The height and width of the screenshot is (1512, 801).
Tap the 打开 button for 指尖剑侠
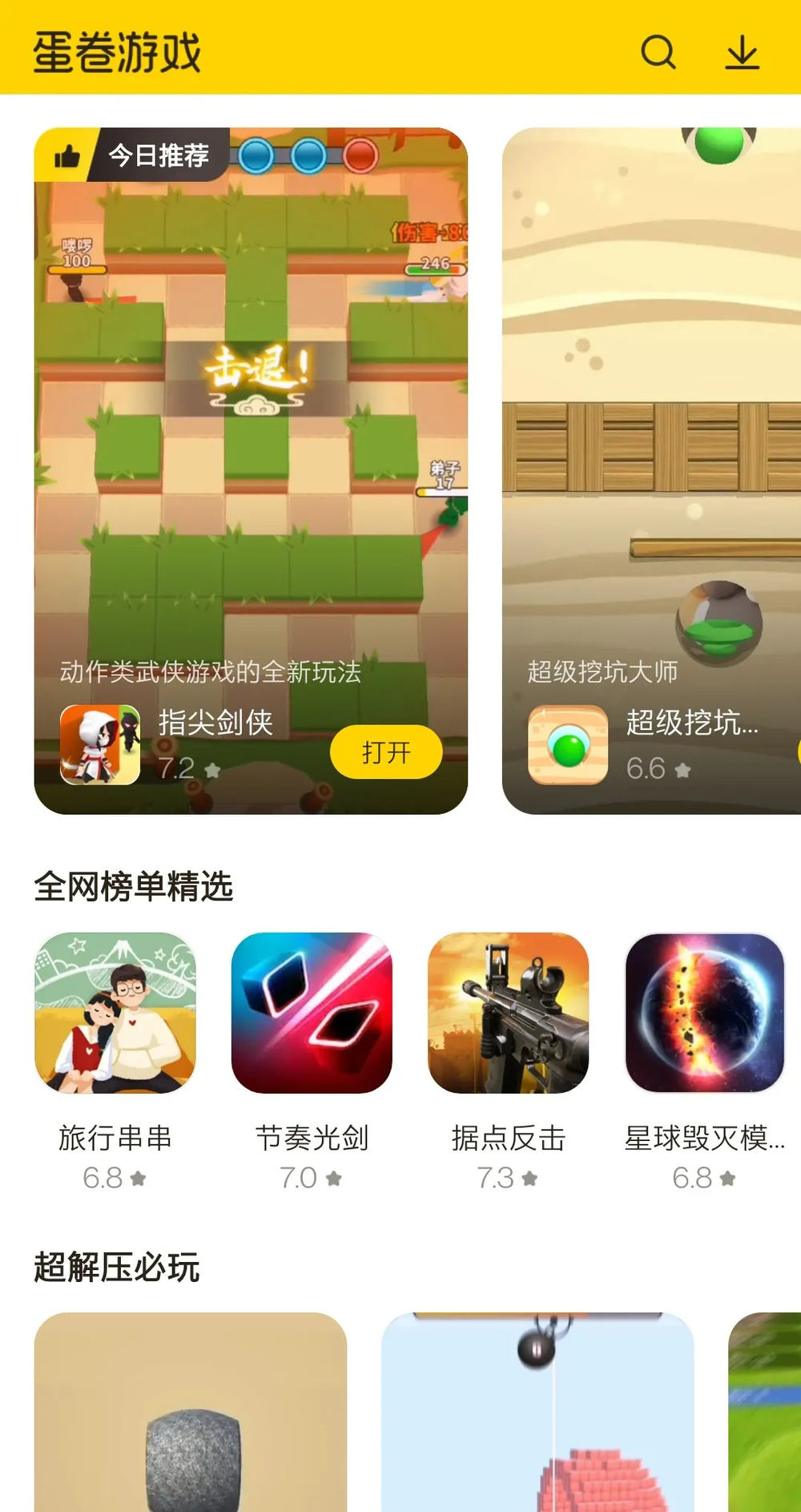386,752
